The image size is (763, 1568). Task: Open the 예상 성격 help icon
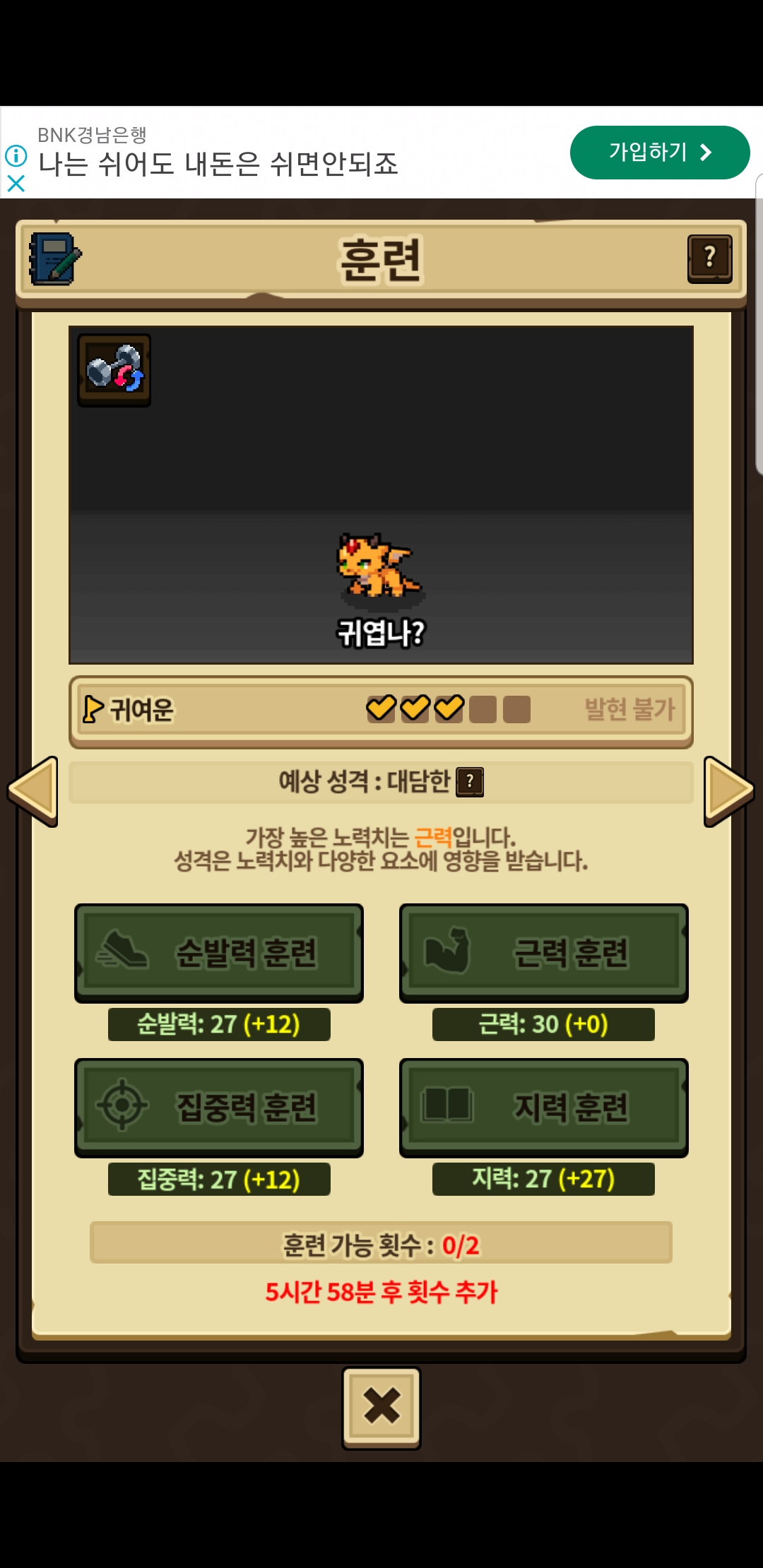(470, 782)
